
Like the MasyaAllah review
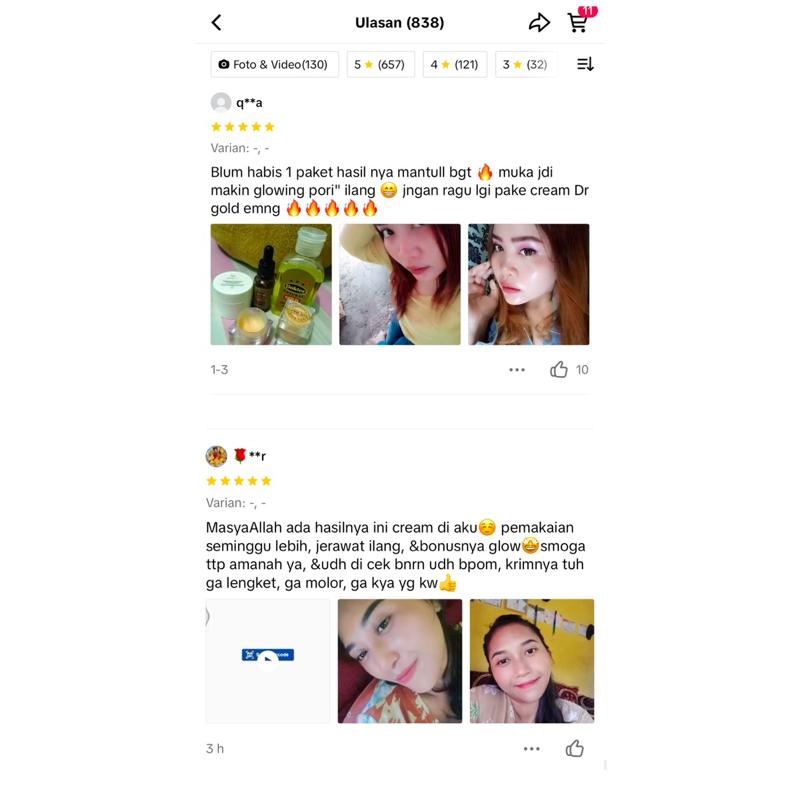coord(575,749)
